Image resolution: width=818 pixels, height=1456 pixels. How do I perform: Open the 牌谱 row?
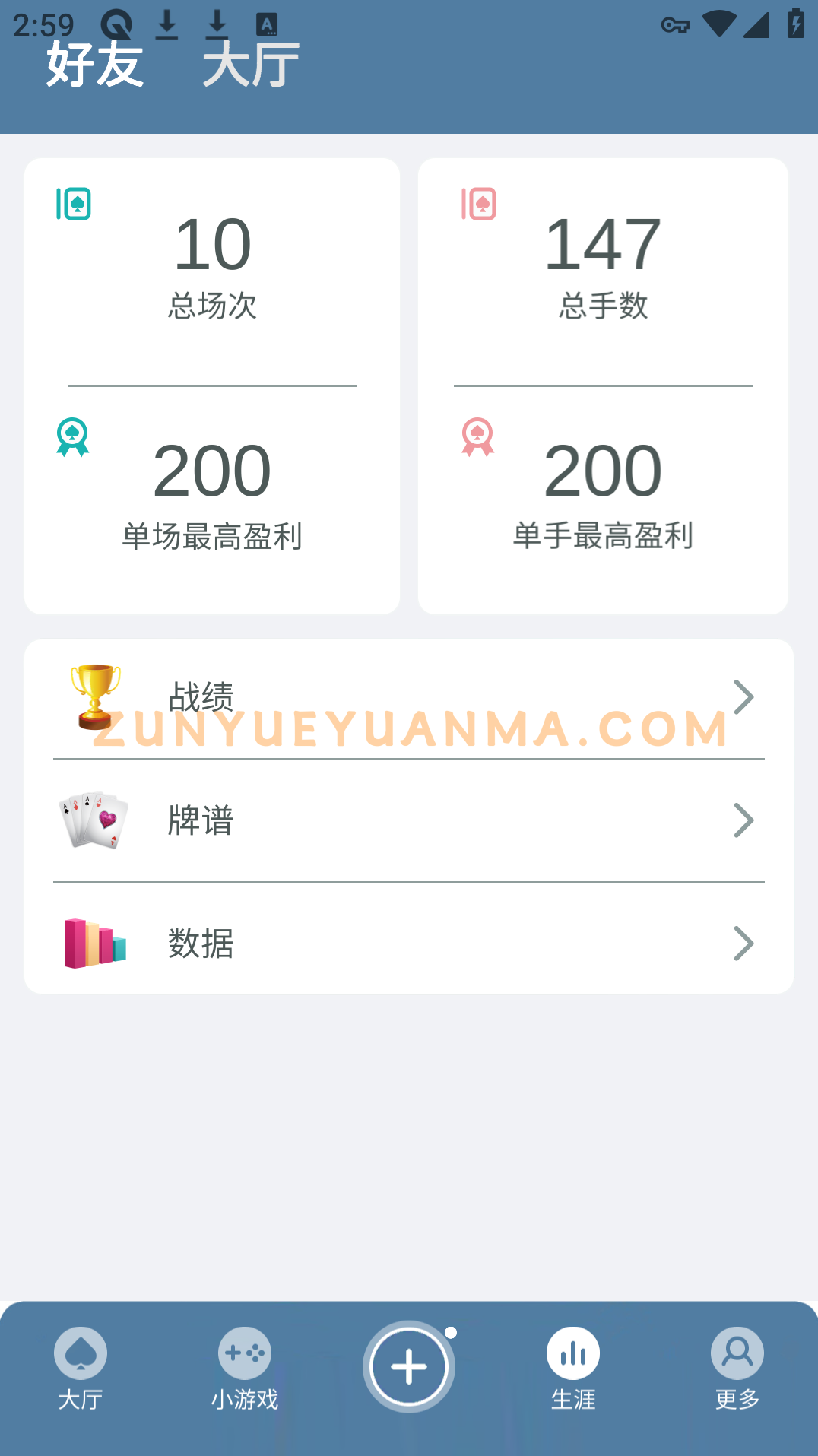click(409, 820)
